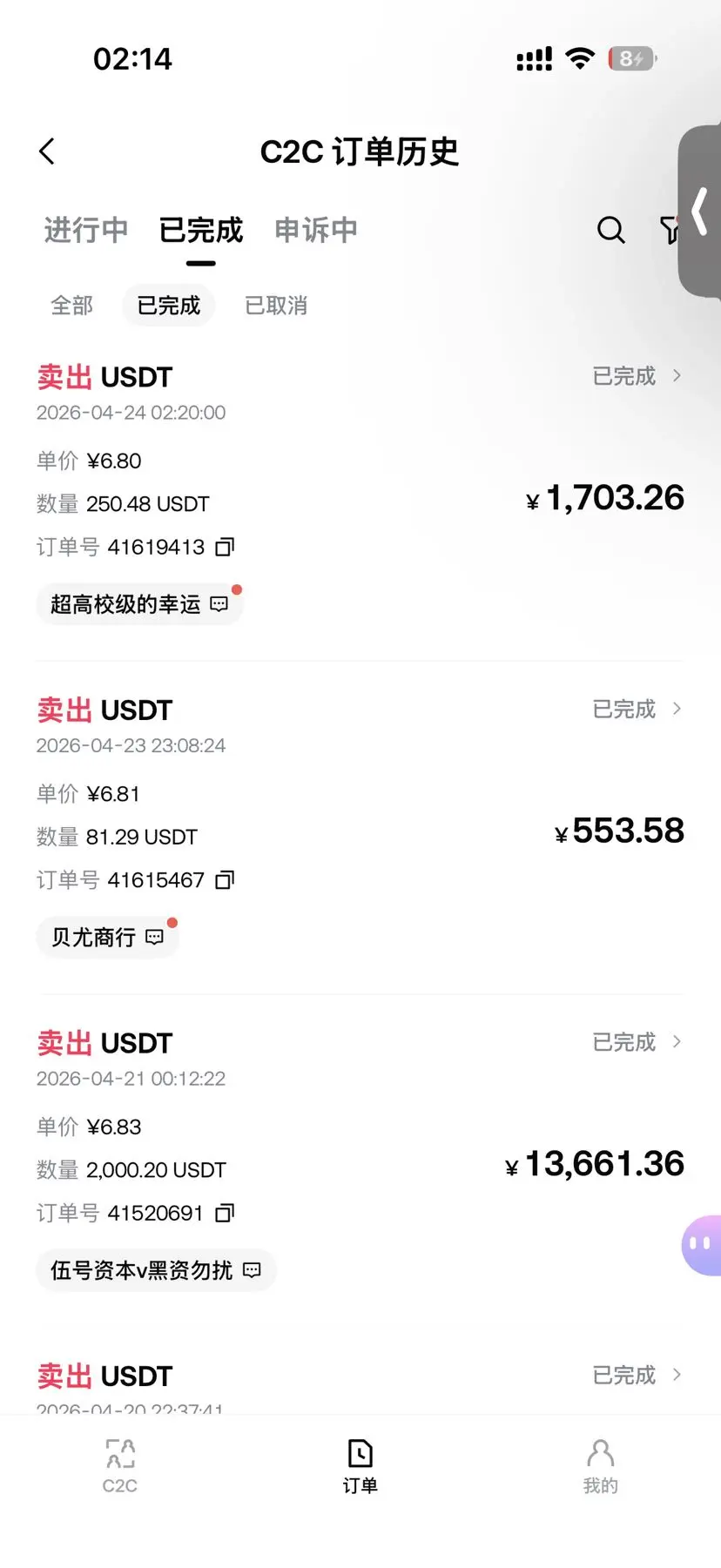Image resolution: width=721 pixels, height=1568 pixels.
Task: Switch to the 申诉中 tab
Action: pyautogui.click(x=316, y=230)
